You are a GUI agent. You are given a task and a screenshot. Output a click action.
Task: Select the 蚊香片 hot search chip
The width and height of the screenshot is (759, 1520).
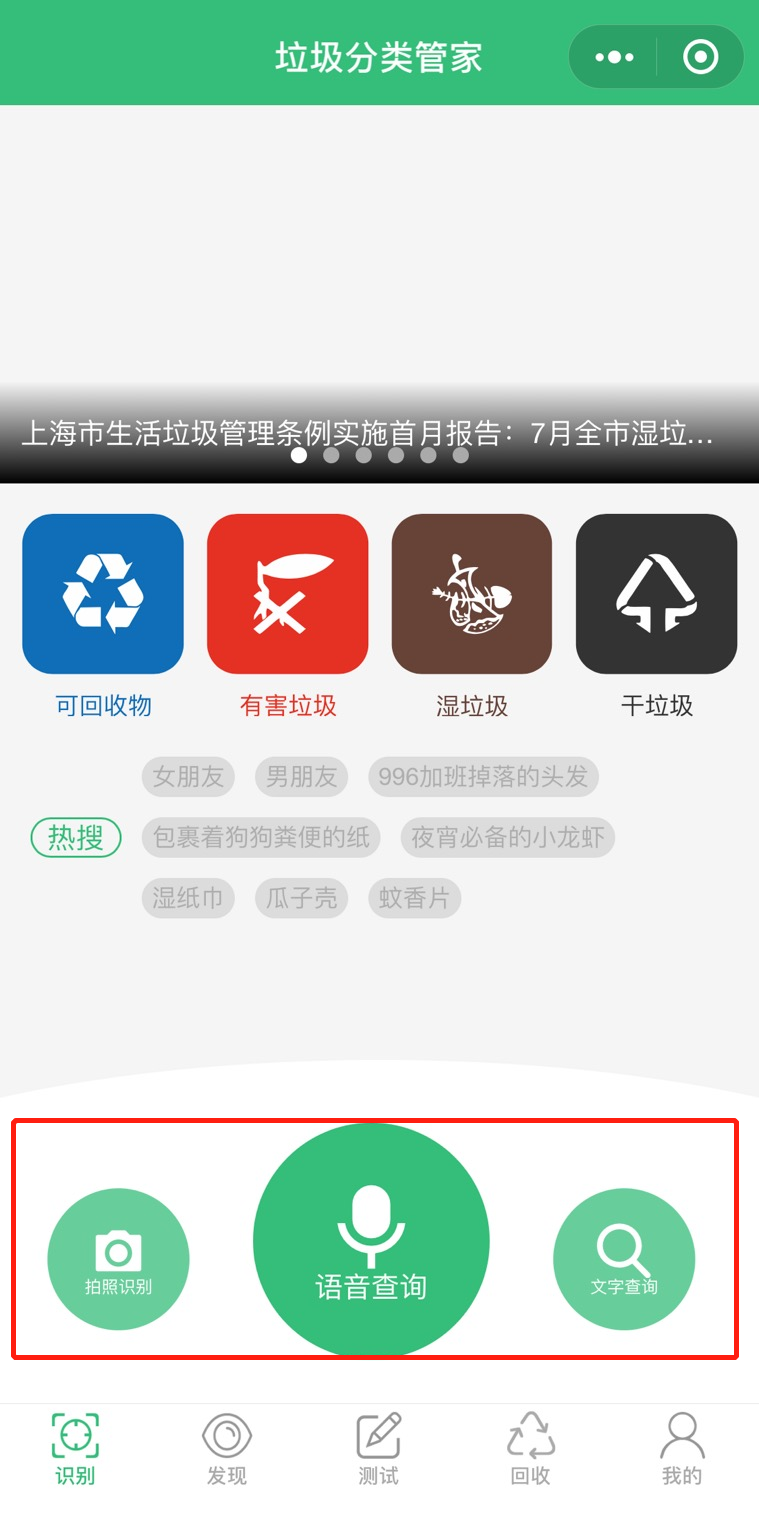point(414,898)
